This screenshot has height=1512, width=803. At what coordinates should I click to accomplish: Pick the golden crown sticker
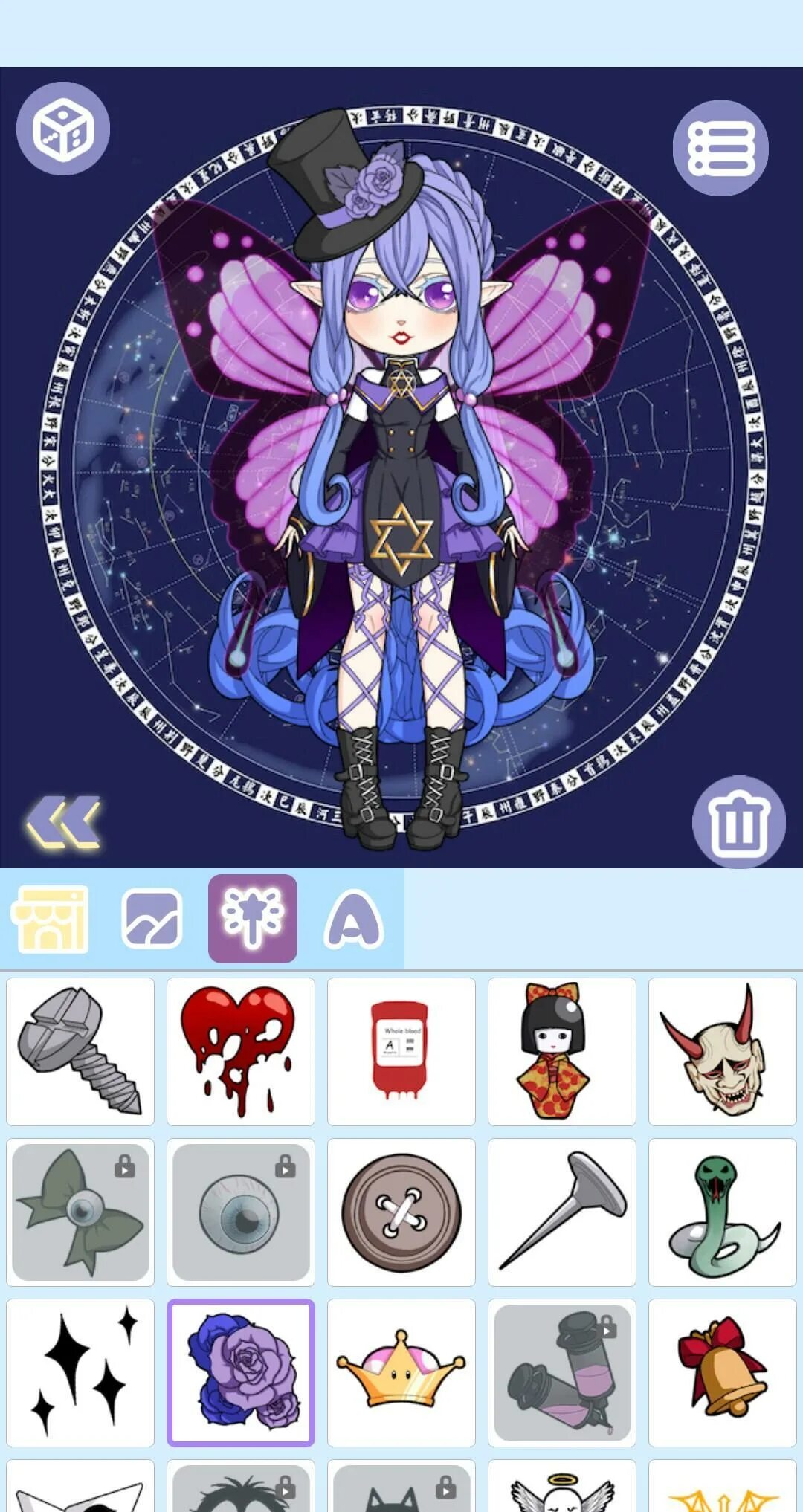[x=401, y=1373]
